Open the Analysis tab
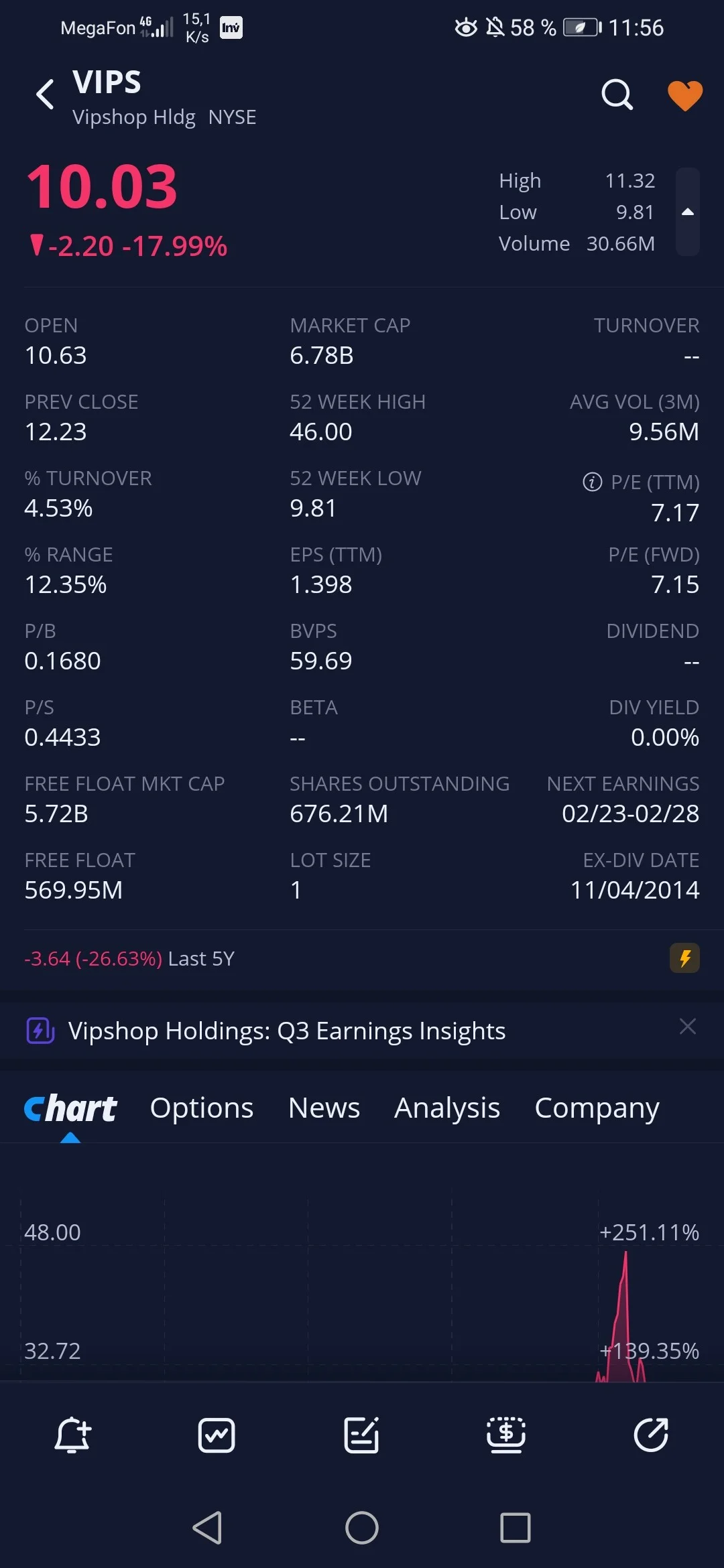The width and height of the screenshot is (724, 1568). point(447,1108)
